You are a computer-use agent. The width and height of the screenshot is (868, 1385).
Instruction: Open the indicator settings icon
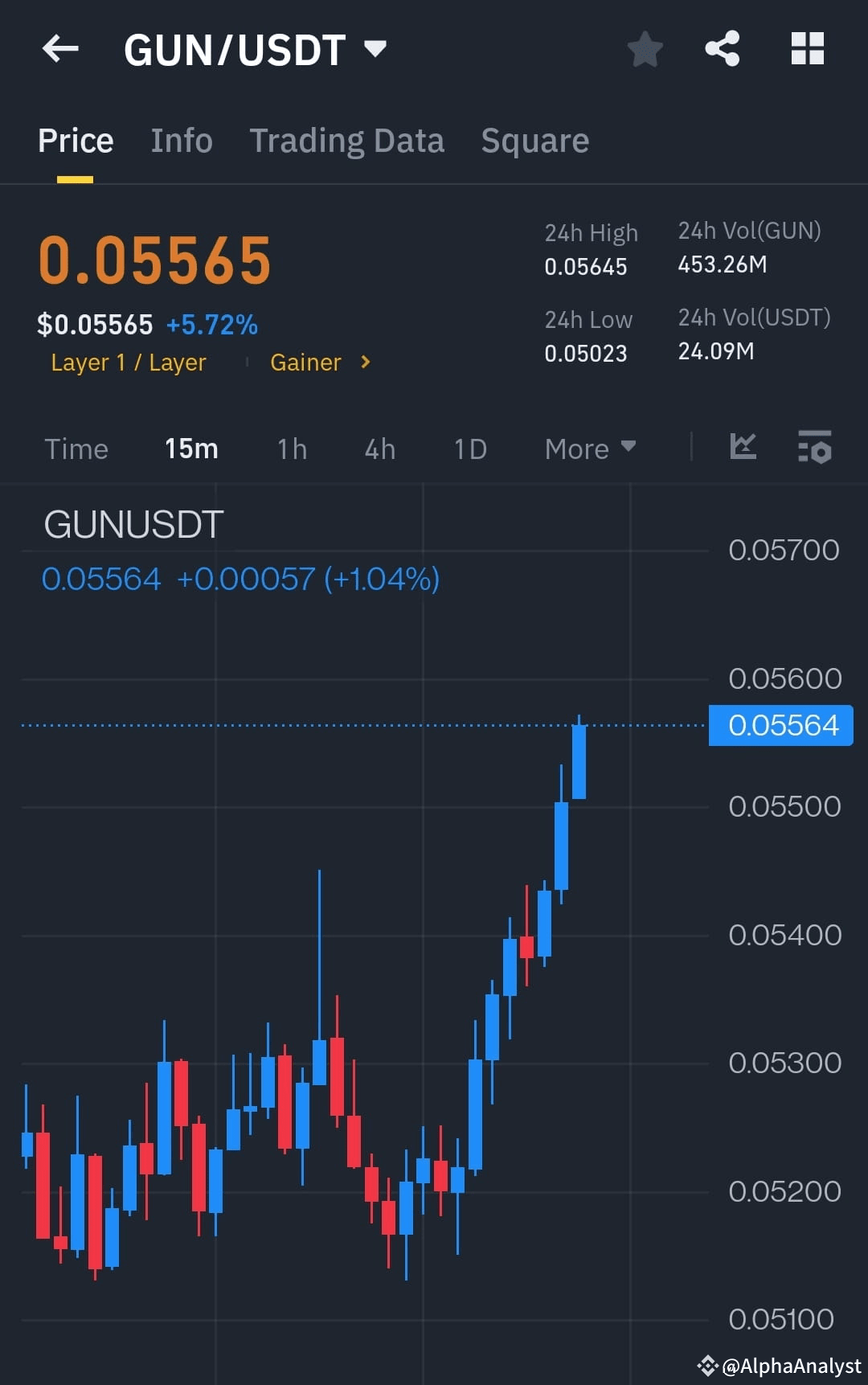(x=815, y=448)
